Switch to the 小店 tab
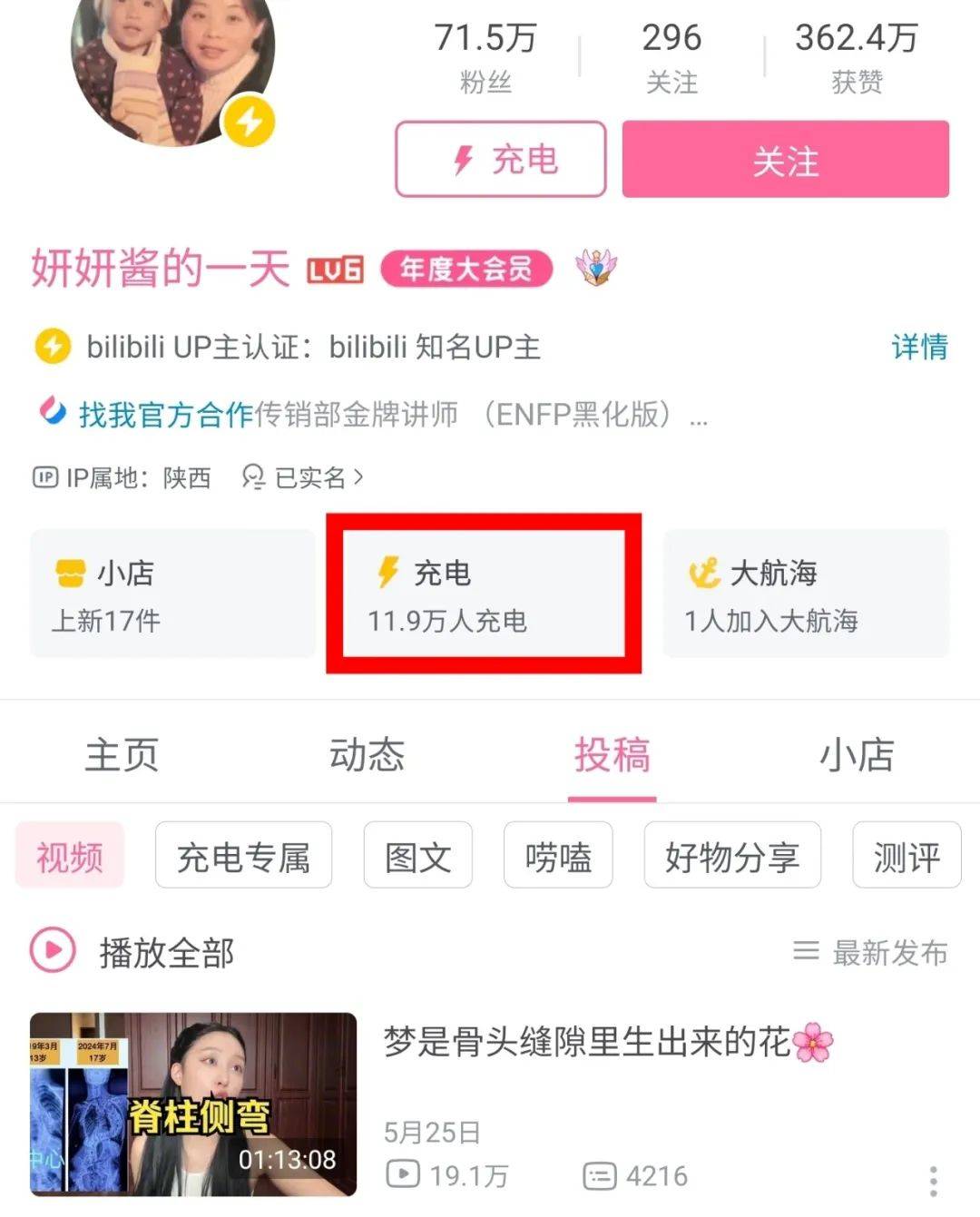 [x=857, y=755]
